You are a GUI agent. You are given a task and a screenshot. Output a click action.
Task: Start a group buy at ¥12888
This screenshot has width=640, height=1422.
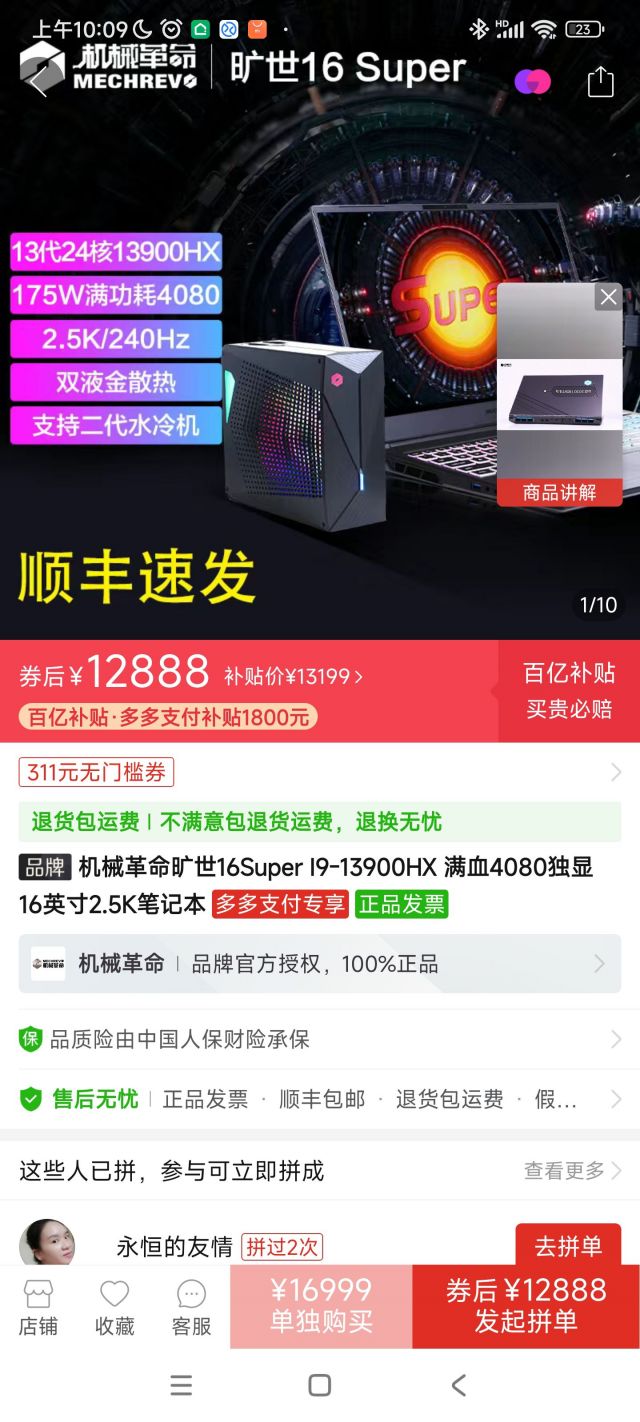coord(526,1306)
